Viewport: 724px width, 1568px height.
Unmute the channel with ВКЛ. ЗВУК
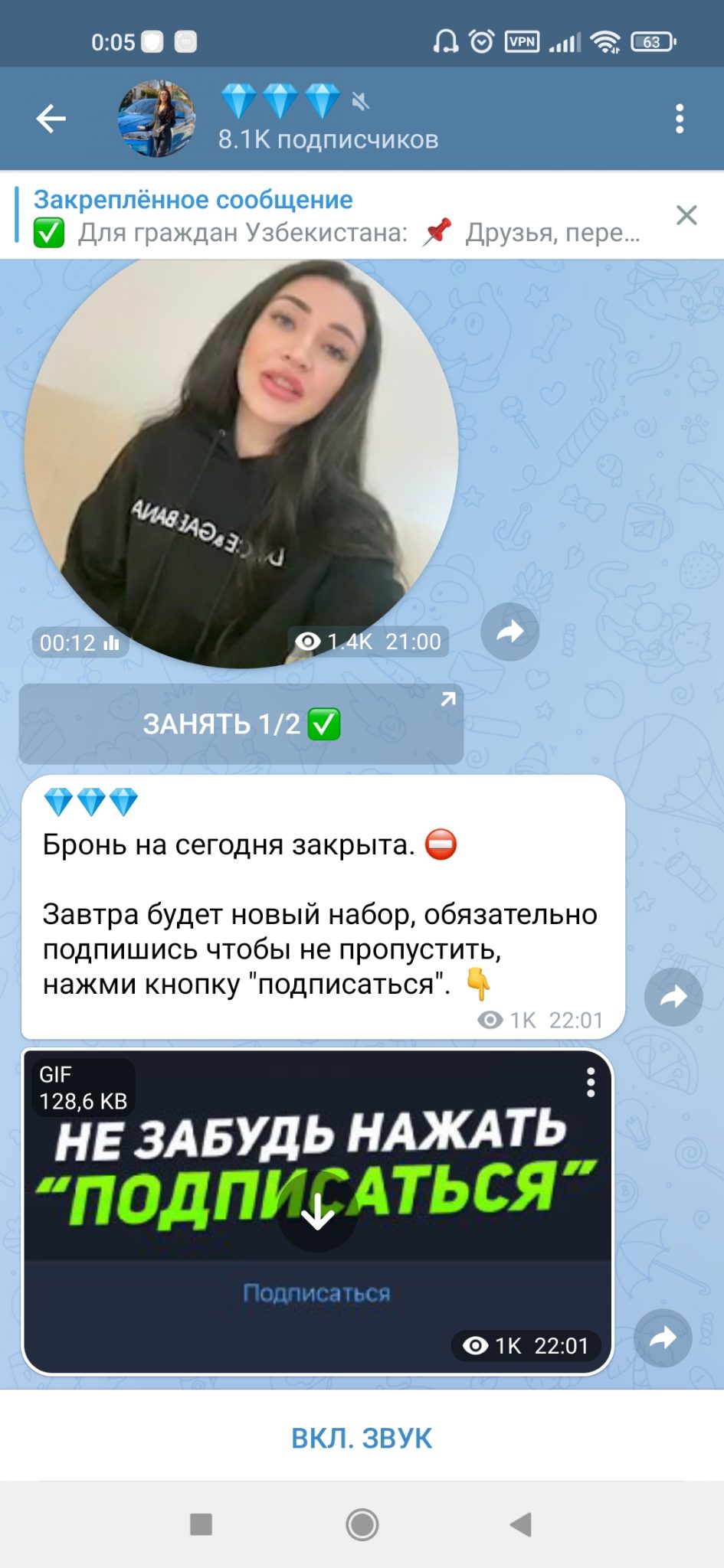362,1438
